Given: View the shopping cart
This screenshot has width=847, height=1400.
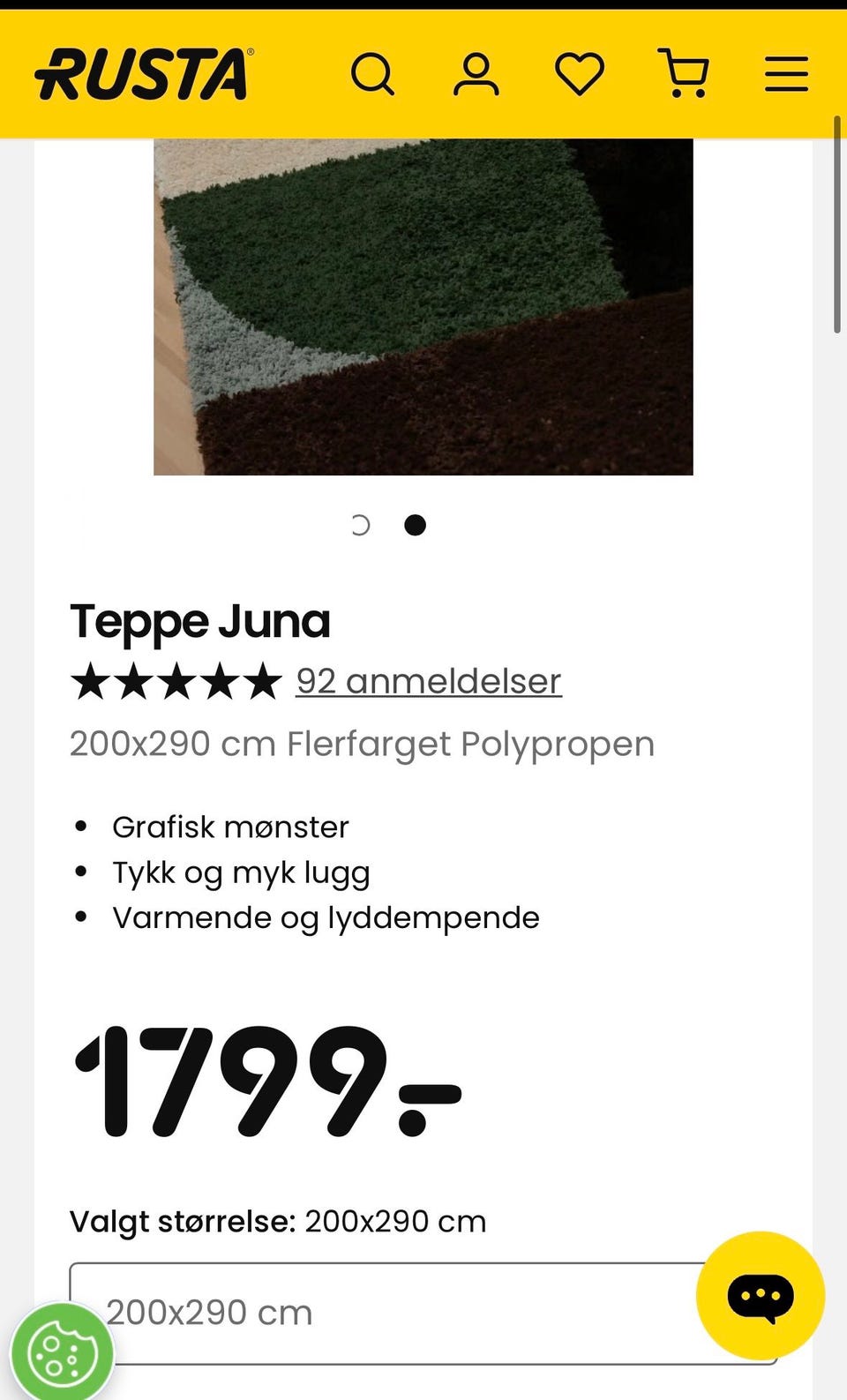Looking at the screenshot, I should point(684,74).
